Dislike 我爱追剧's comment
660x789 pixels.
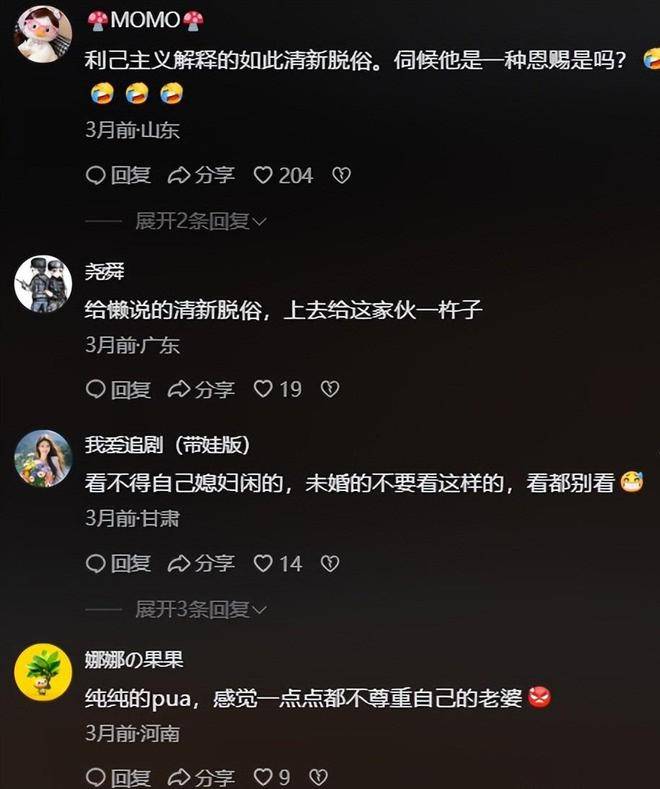coord(329,564)
